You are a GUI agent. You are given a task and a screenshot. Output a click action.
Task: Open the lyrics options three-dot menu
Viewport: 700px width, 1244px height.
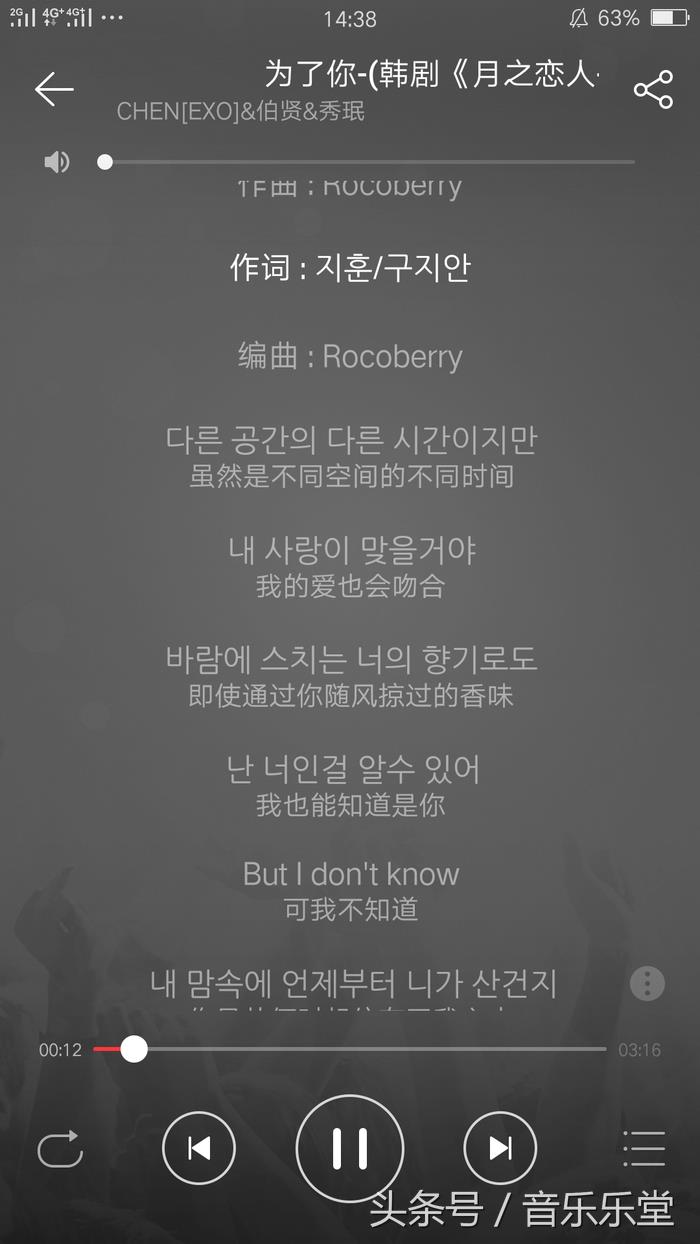click(647, 983)
